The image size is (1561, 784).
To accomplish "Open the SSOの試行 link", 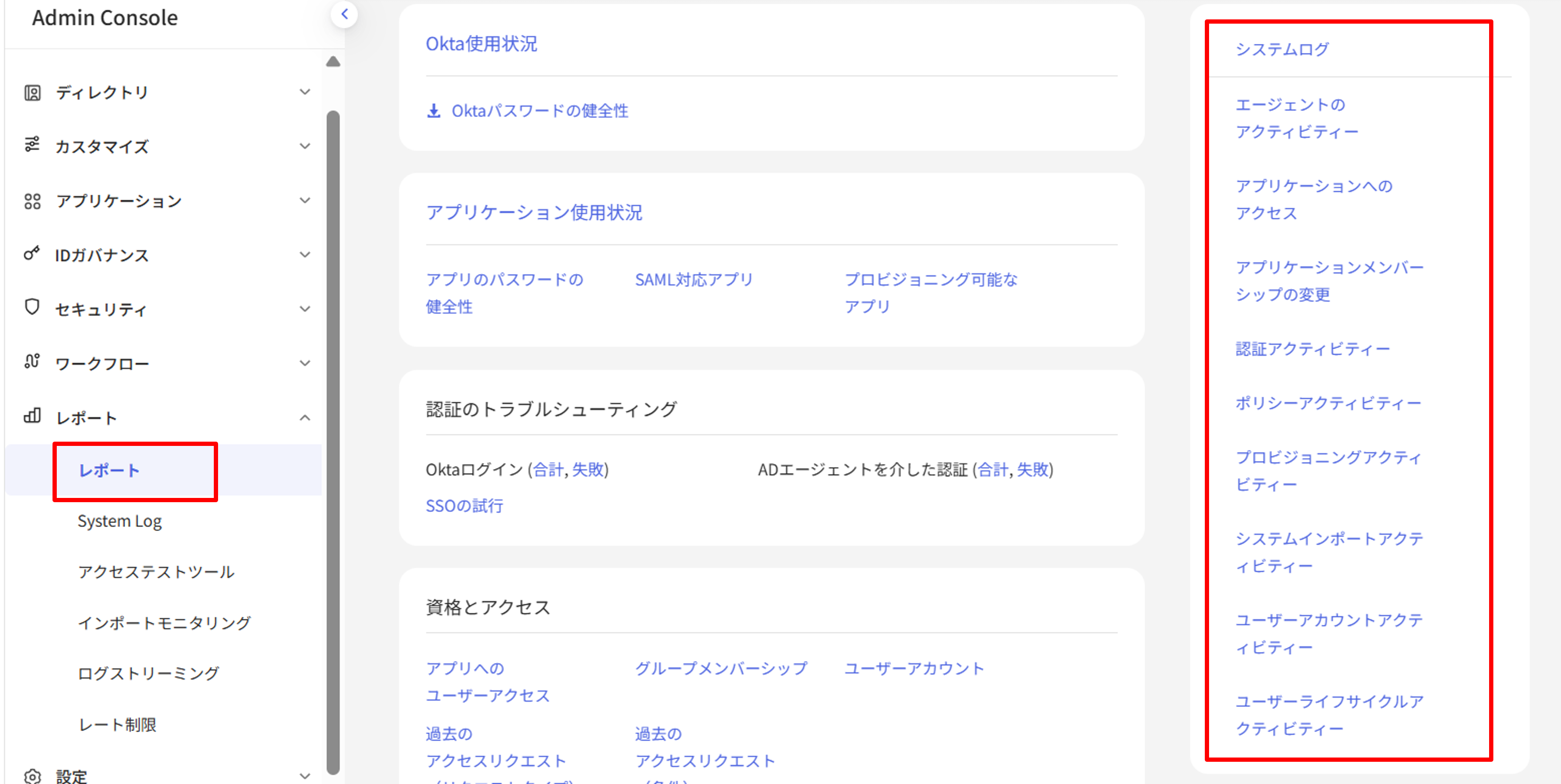I will (464, 505).
